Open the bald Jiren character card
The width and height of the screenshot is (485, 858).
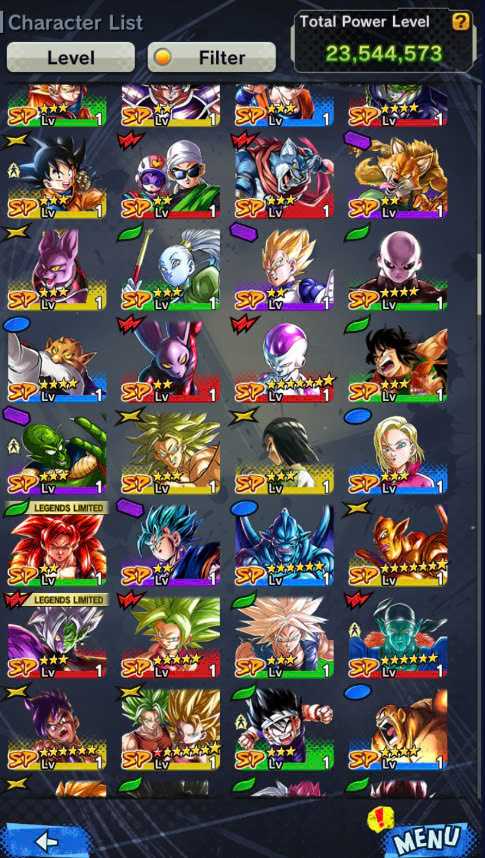[398, 269]
